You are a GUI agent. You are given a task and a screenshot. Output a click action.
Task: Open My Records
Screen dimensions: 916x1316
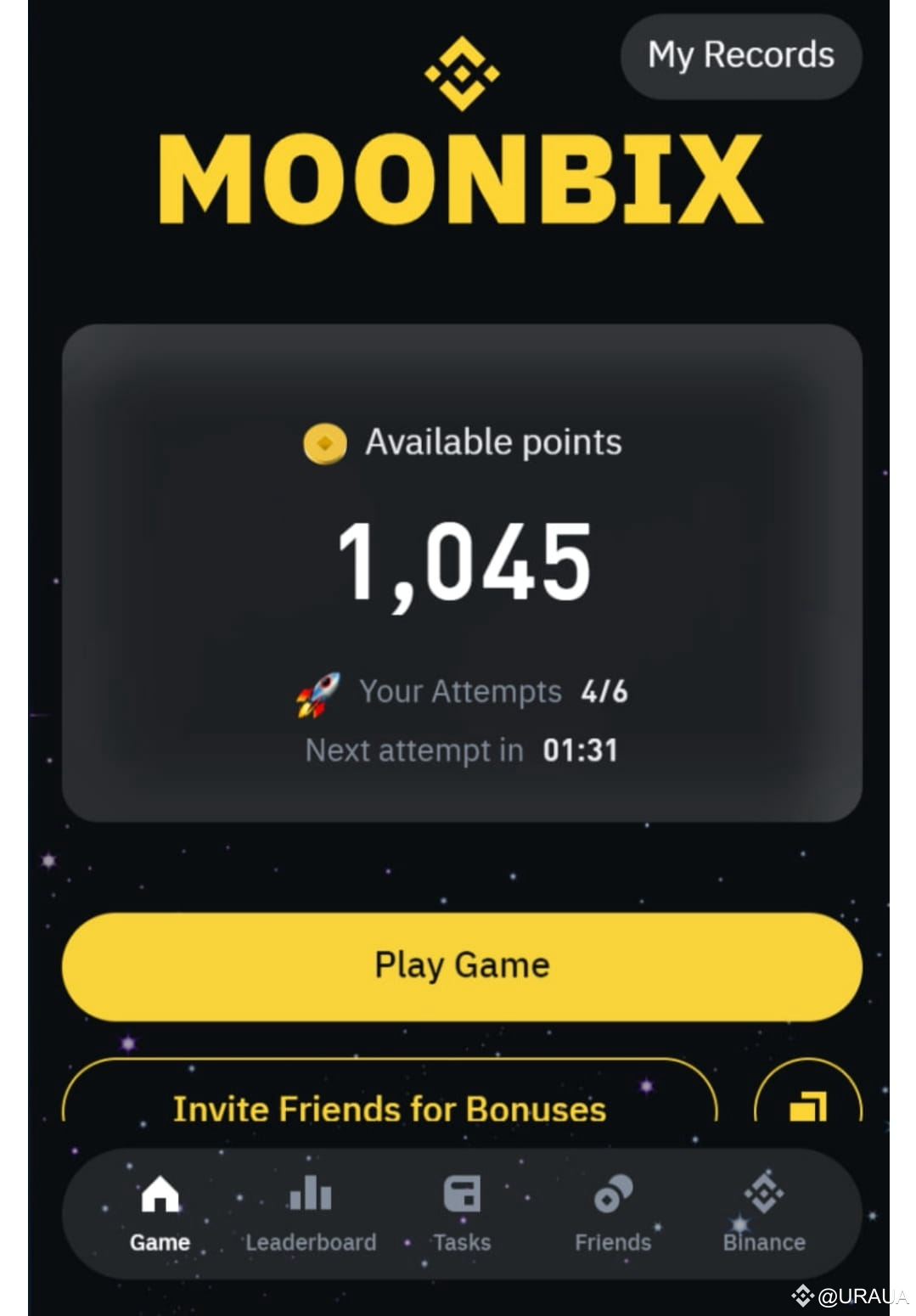coord(739,56)
